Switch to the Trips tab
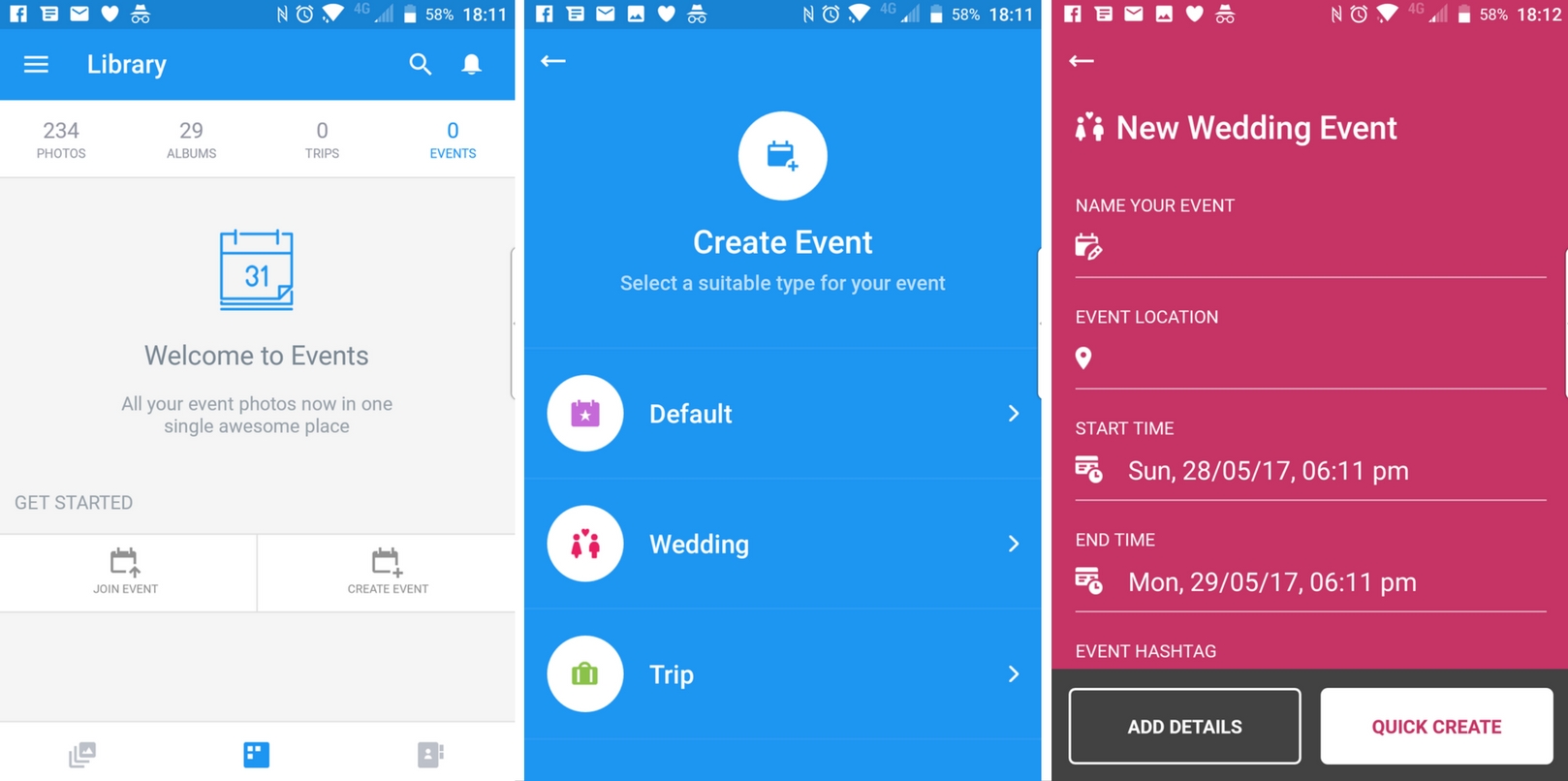This screenshot has width=1568, height=781. tap(322, 140)
